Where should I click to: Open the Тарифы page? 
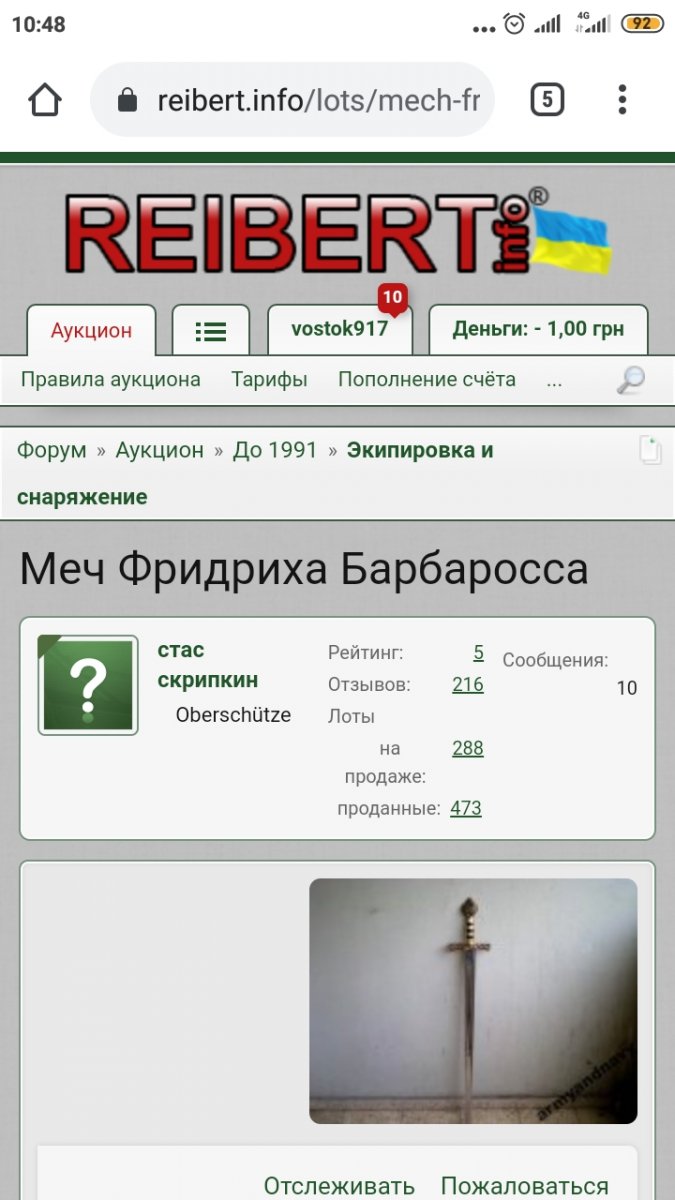pyautogui.click(x=269, y=380)
